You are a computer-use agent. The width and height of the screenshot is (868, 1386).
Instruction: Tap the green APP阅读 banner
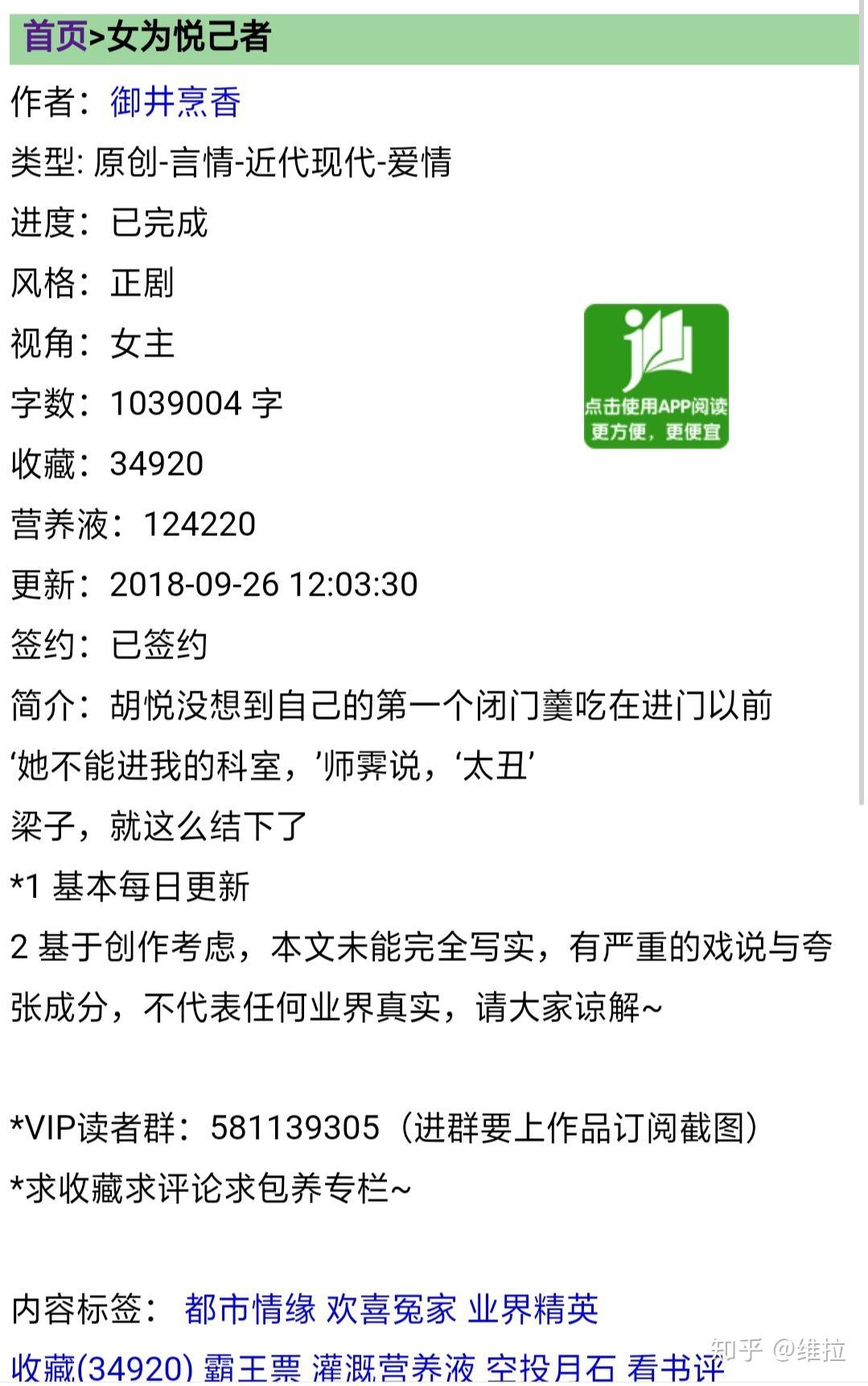pos(656,376)
